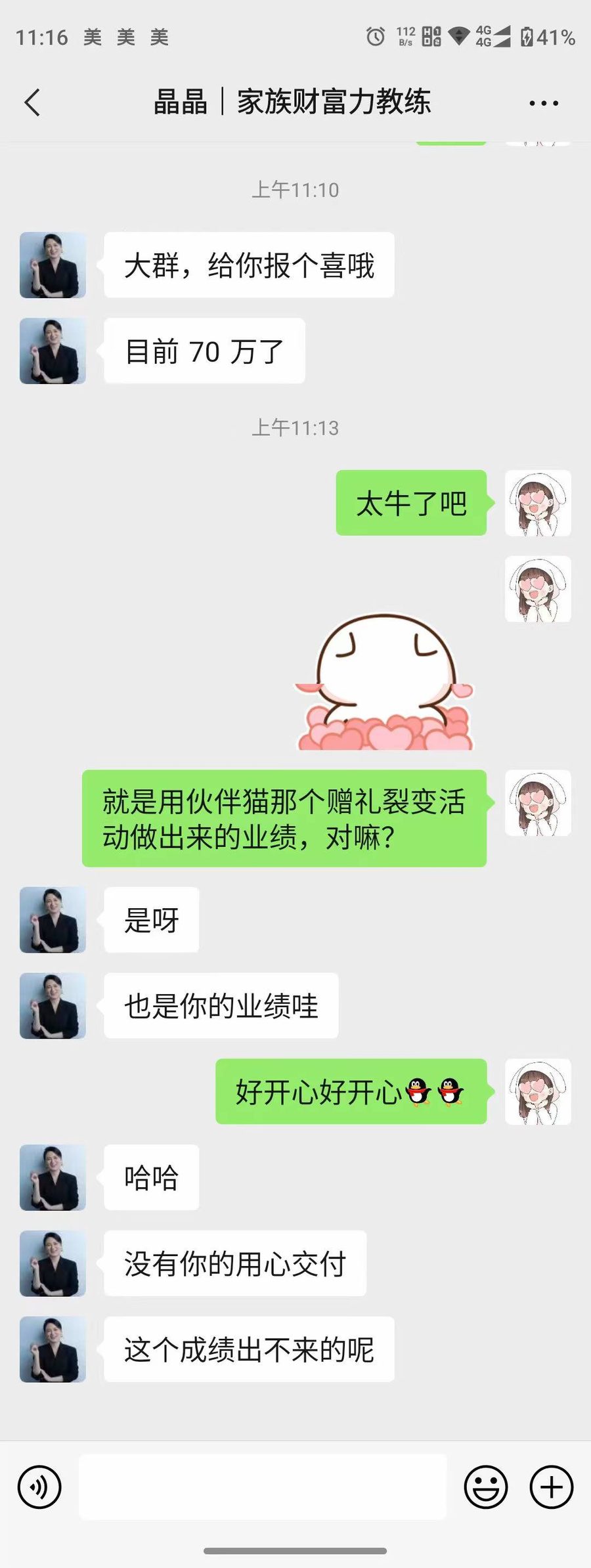Open the three-dot chat options menu
Image resolution: width=591 pixels, height=1568 pixels.
point(544,103)
